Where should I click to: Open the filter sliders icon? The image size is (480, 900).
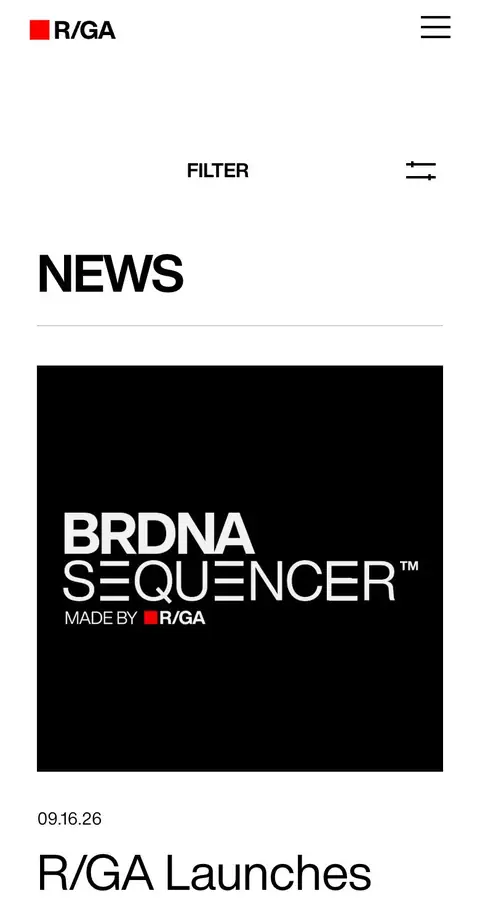[421, 170]
